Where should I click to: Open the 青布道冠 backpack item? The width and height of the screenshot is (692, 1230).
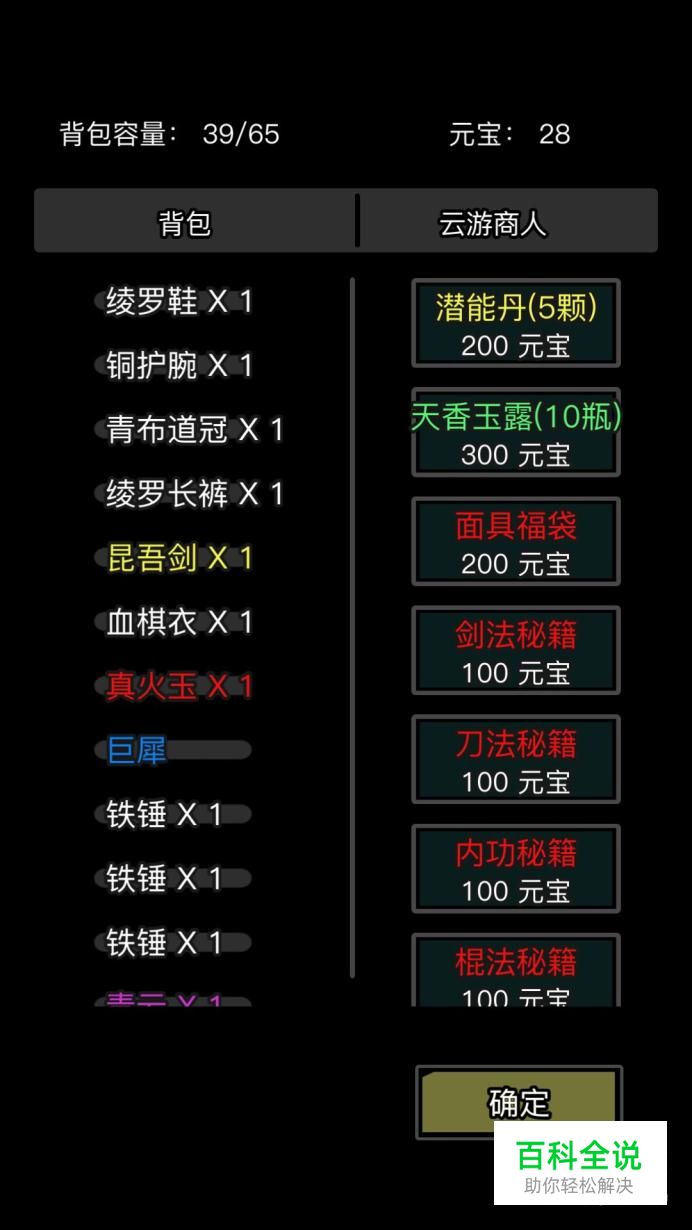[194, 429]
